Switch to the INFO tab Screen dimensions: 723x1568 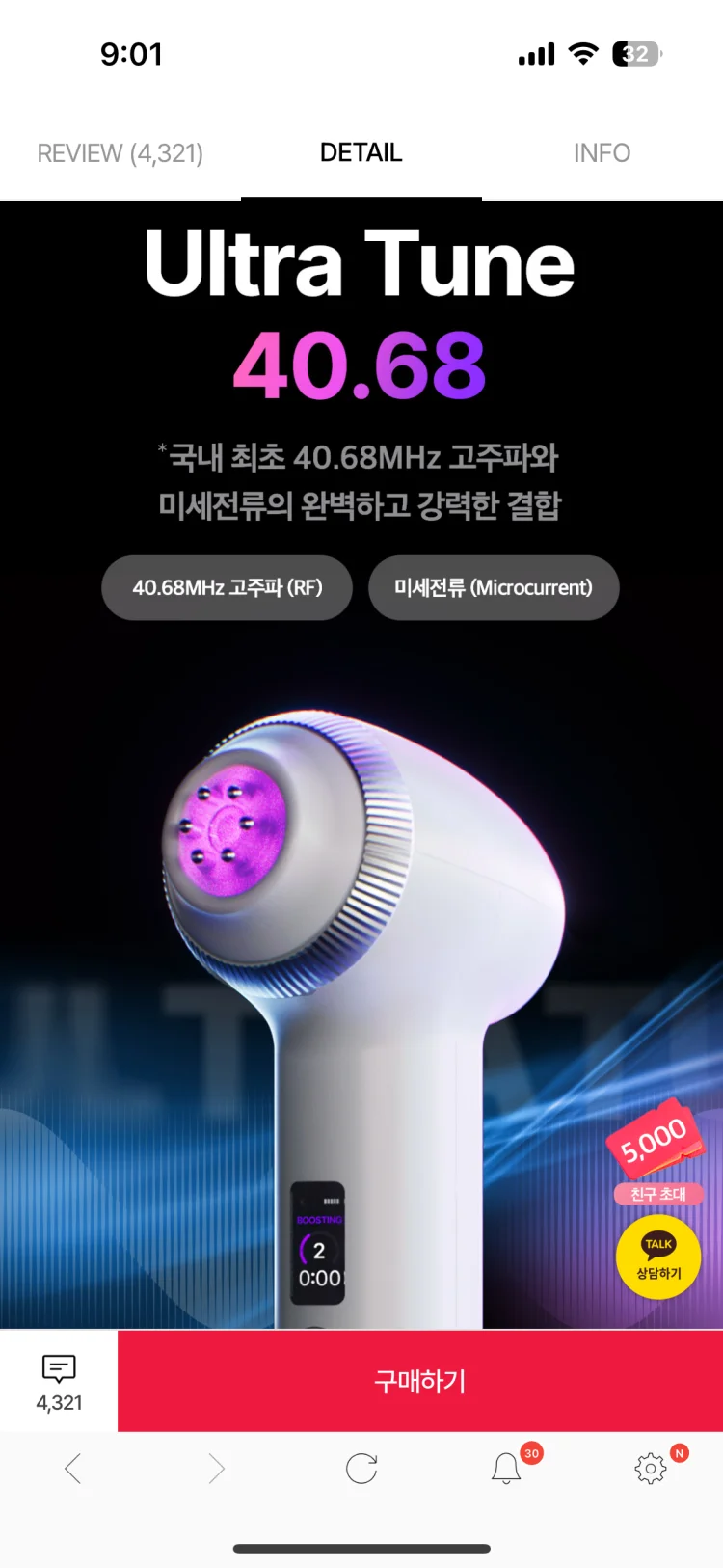point(602,153)
